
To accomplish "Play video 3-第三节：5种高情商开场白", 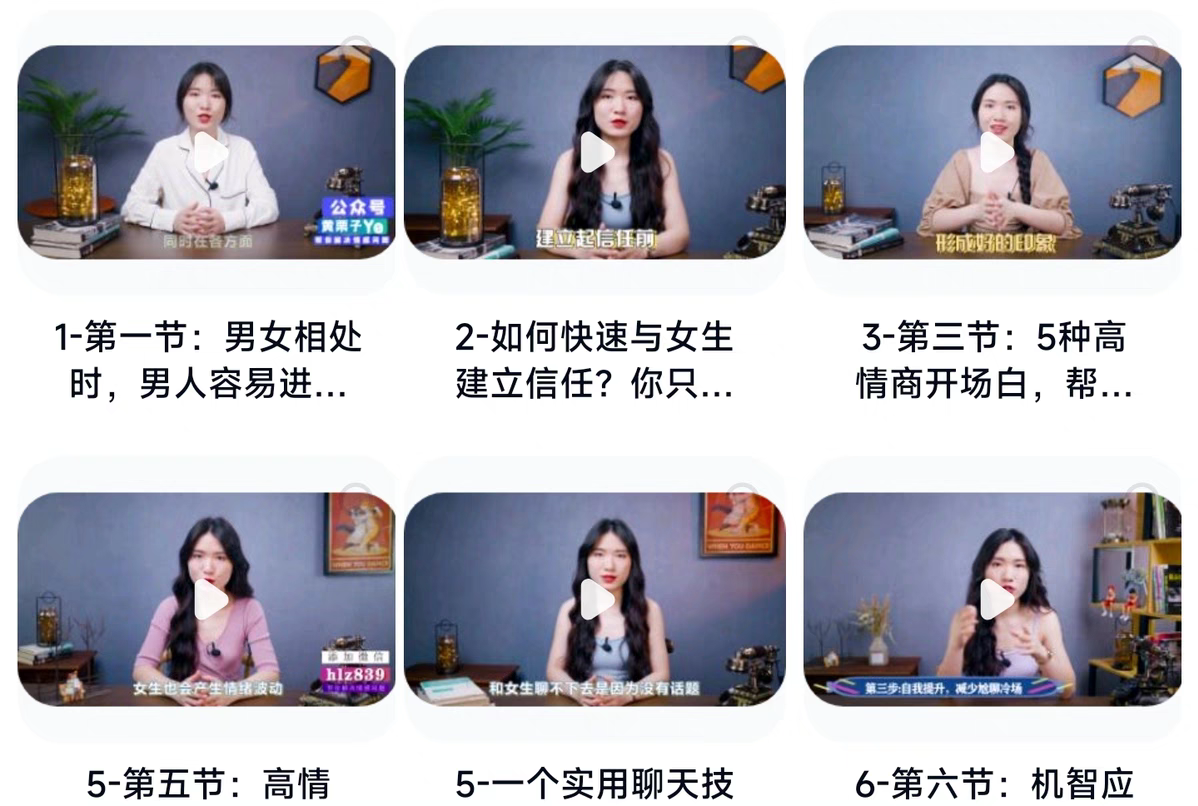I will point(996,152).
